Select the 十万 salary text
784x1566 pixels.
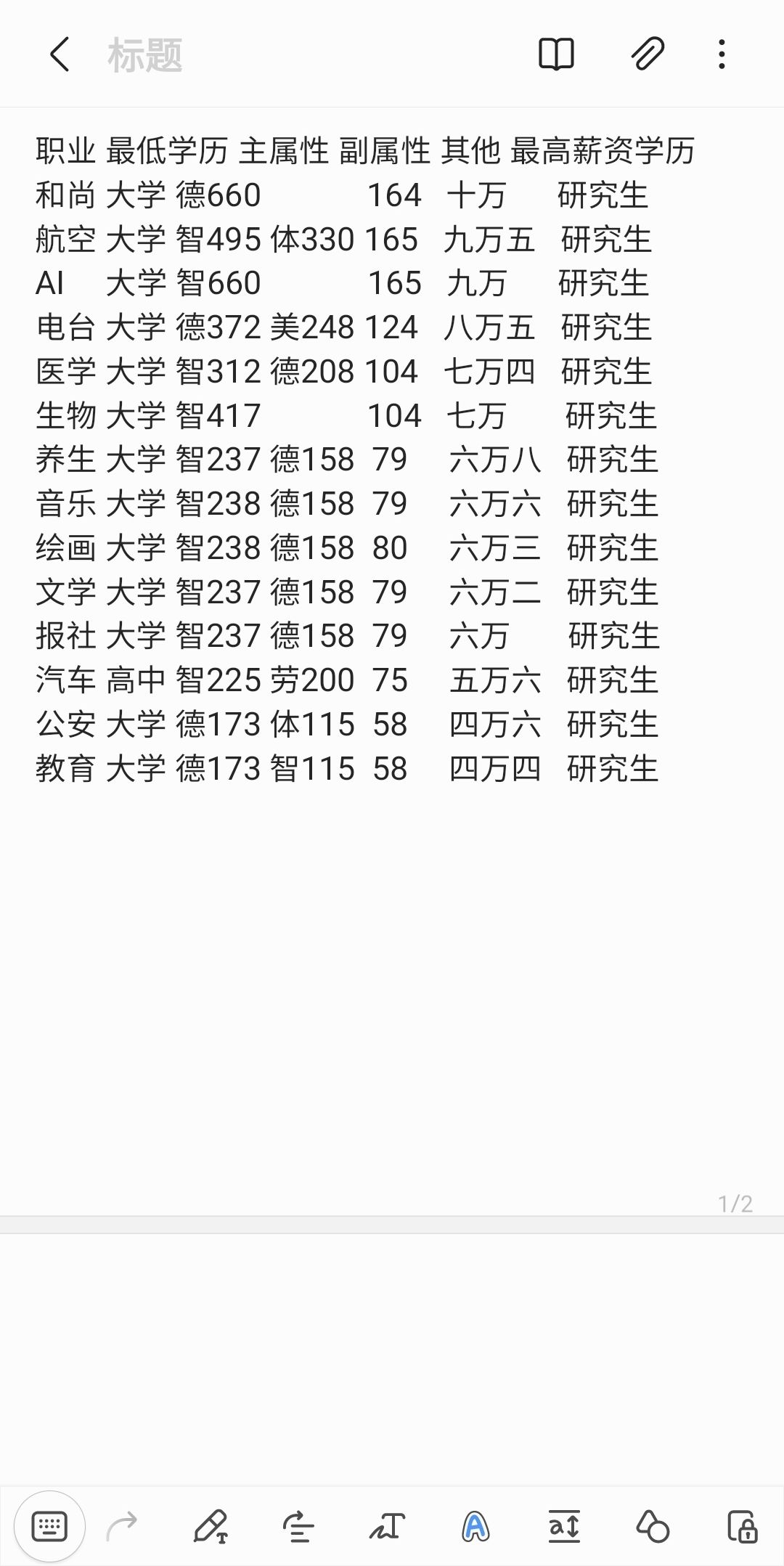point(474,195)
